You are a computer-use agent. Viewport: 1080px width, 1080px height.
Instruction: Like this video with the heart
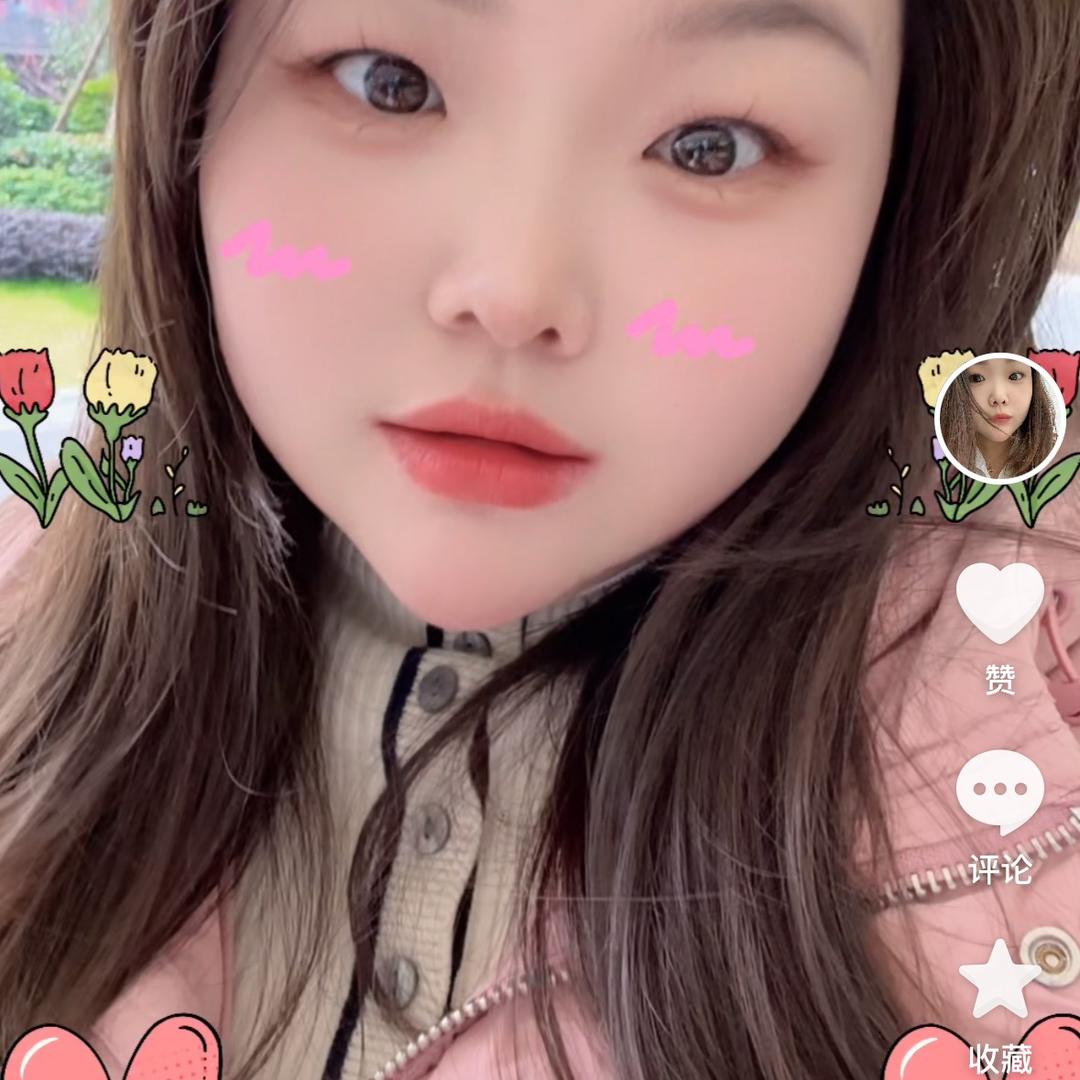(999, 602)
